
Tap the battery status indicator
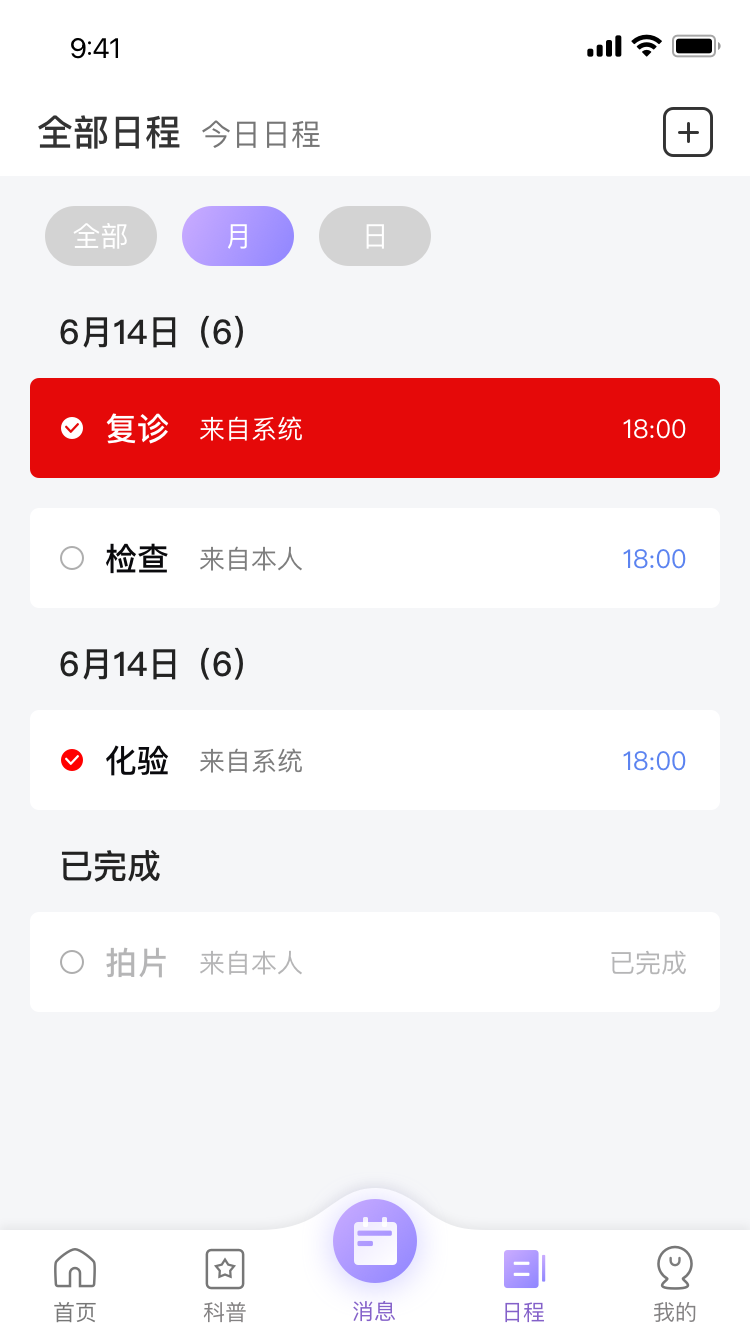point(694,45)
